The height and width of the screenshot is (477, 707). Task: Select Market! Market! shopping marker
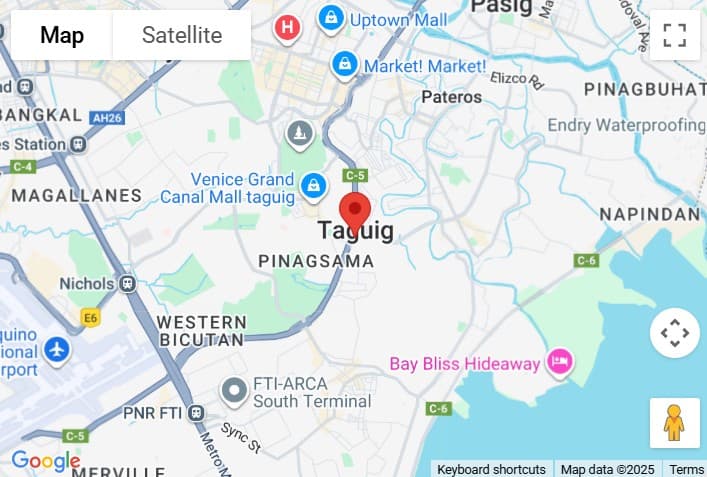tap(345, 65)
